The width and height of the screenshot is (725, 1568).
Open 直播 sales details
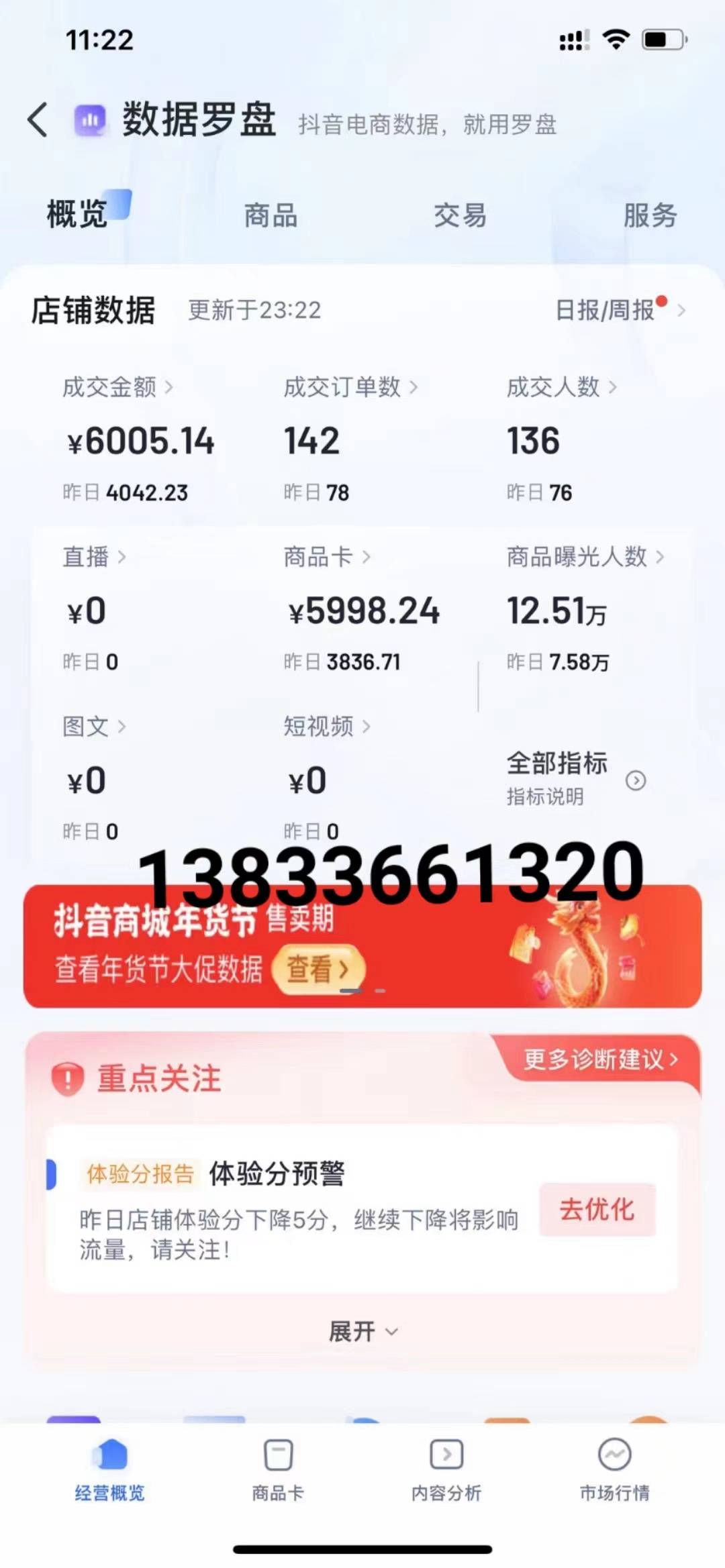click(x=94, y=557)
